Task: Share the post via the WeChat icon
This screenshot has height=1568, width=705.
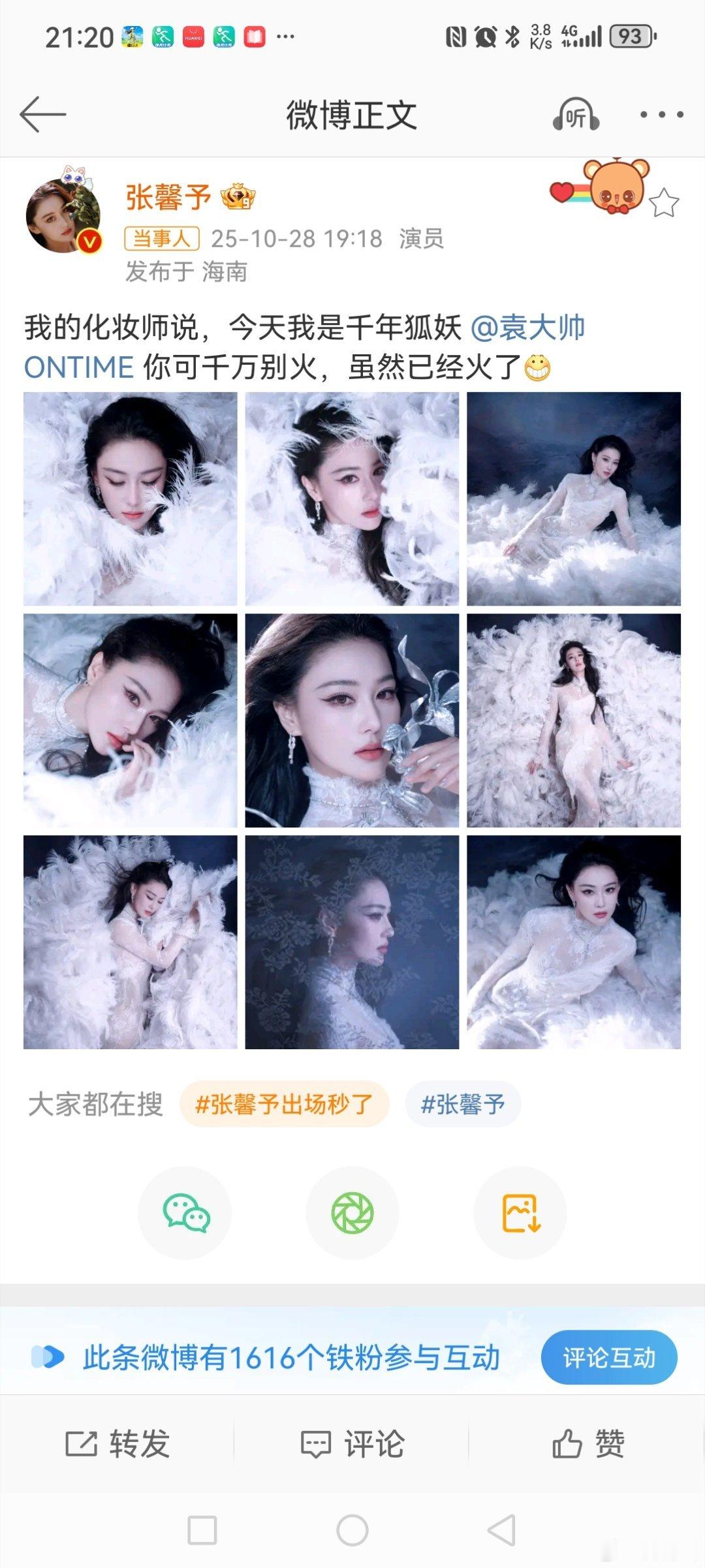Action: [x=185, y=1212]
